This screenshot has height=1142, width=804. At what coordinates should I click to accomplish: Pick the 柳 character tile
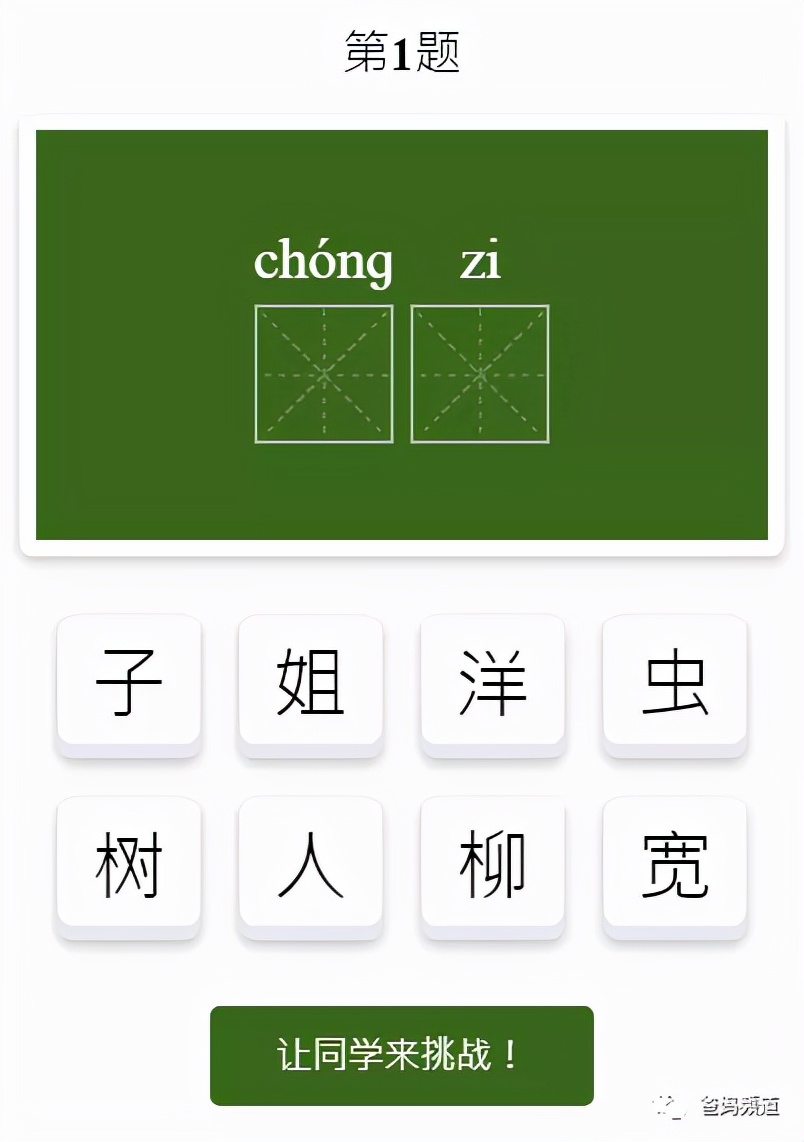pyautogui.click(x=493, y=865)
